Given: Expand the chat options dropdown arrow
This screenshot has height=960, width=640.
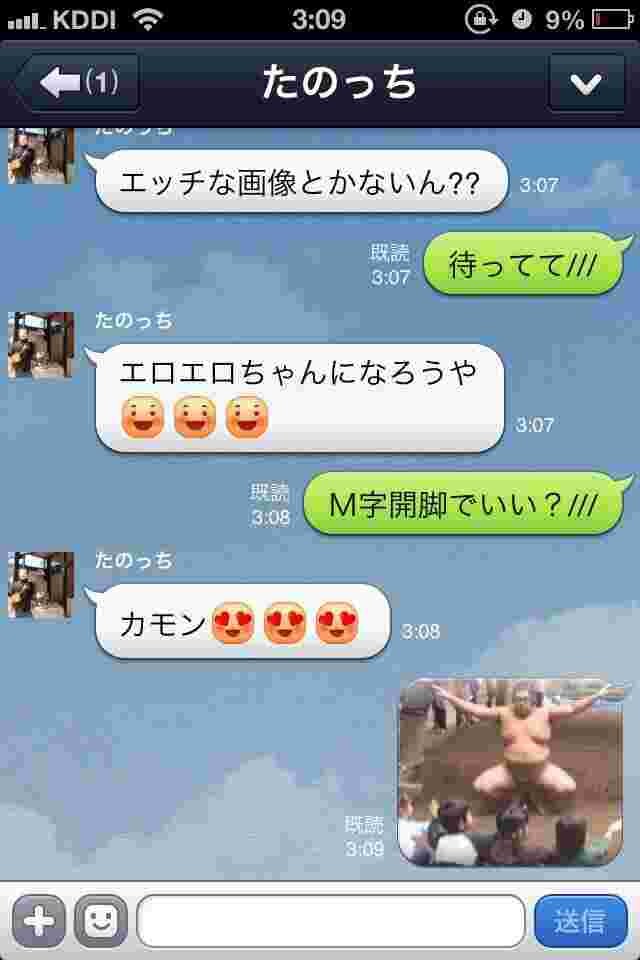Looking at the screenshot, I should point(586,83).
